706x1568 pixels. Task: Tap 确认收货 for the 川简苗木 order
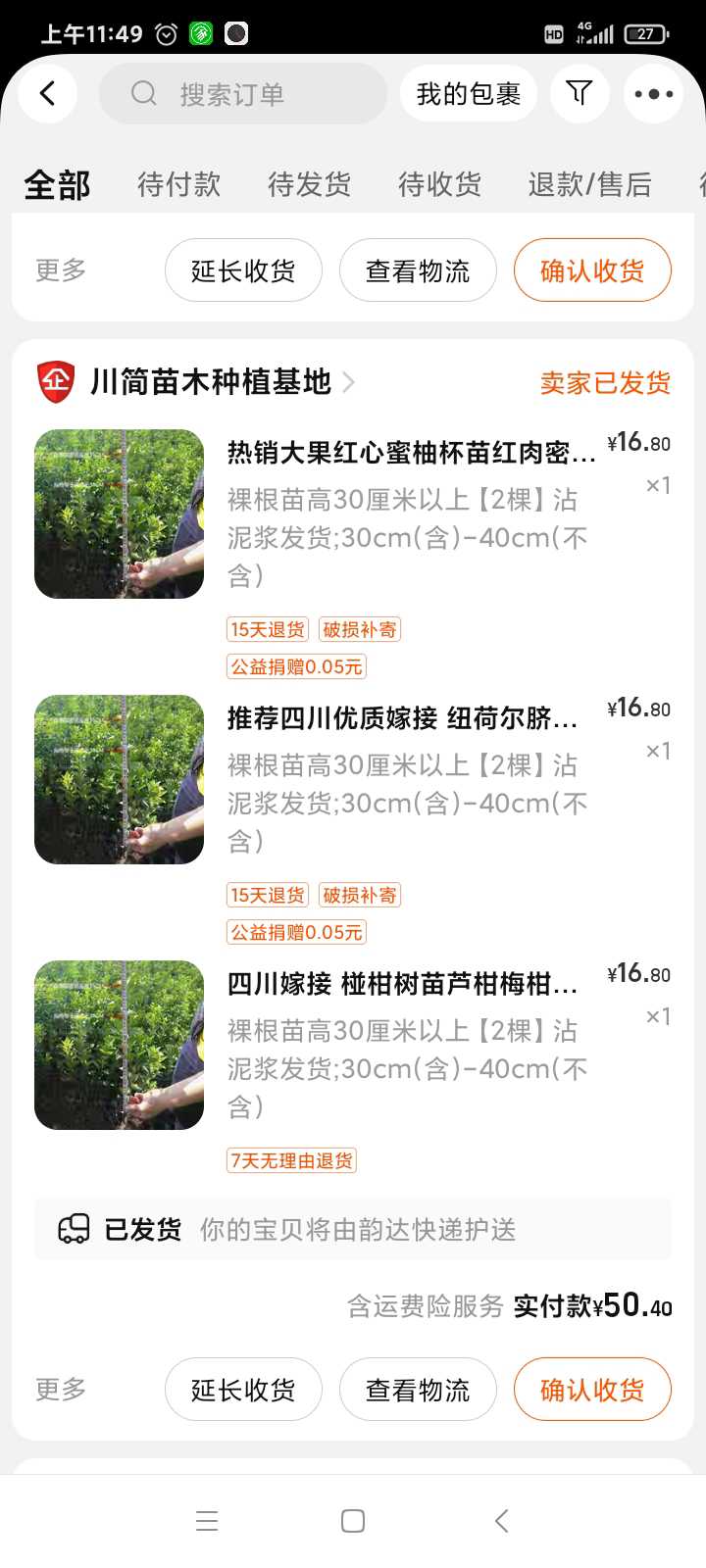click(x=592, y=1390)
